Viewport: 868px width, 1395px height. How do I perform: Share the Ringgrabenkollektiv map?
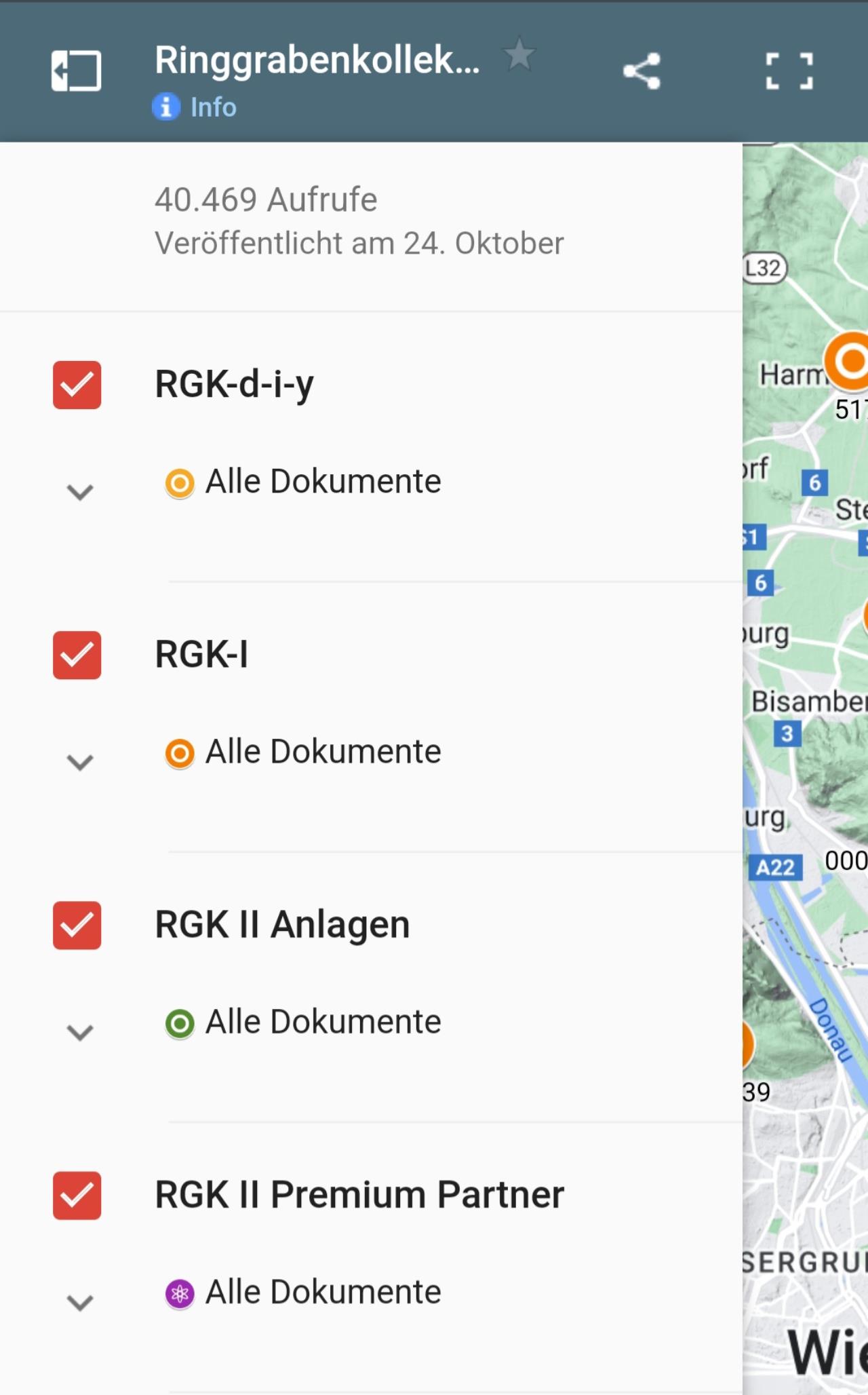[x=642, y=71]
